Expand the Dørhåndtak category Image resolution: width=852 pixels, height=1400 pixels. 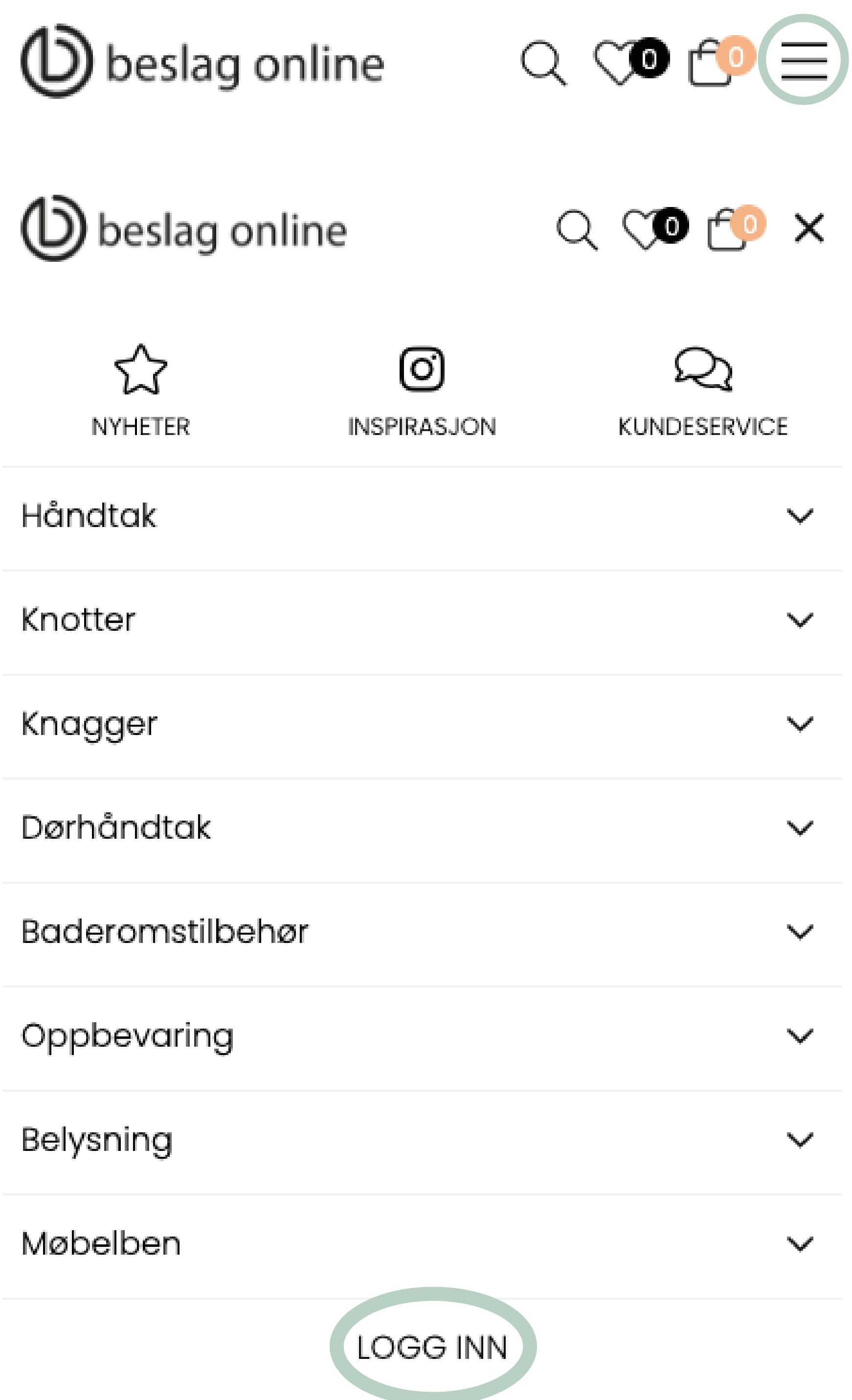click(422, 827)
